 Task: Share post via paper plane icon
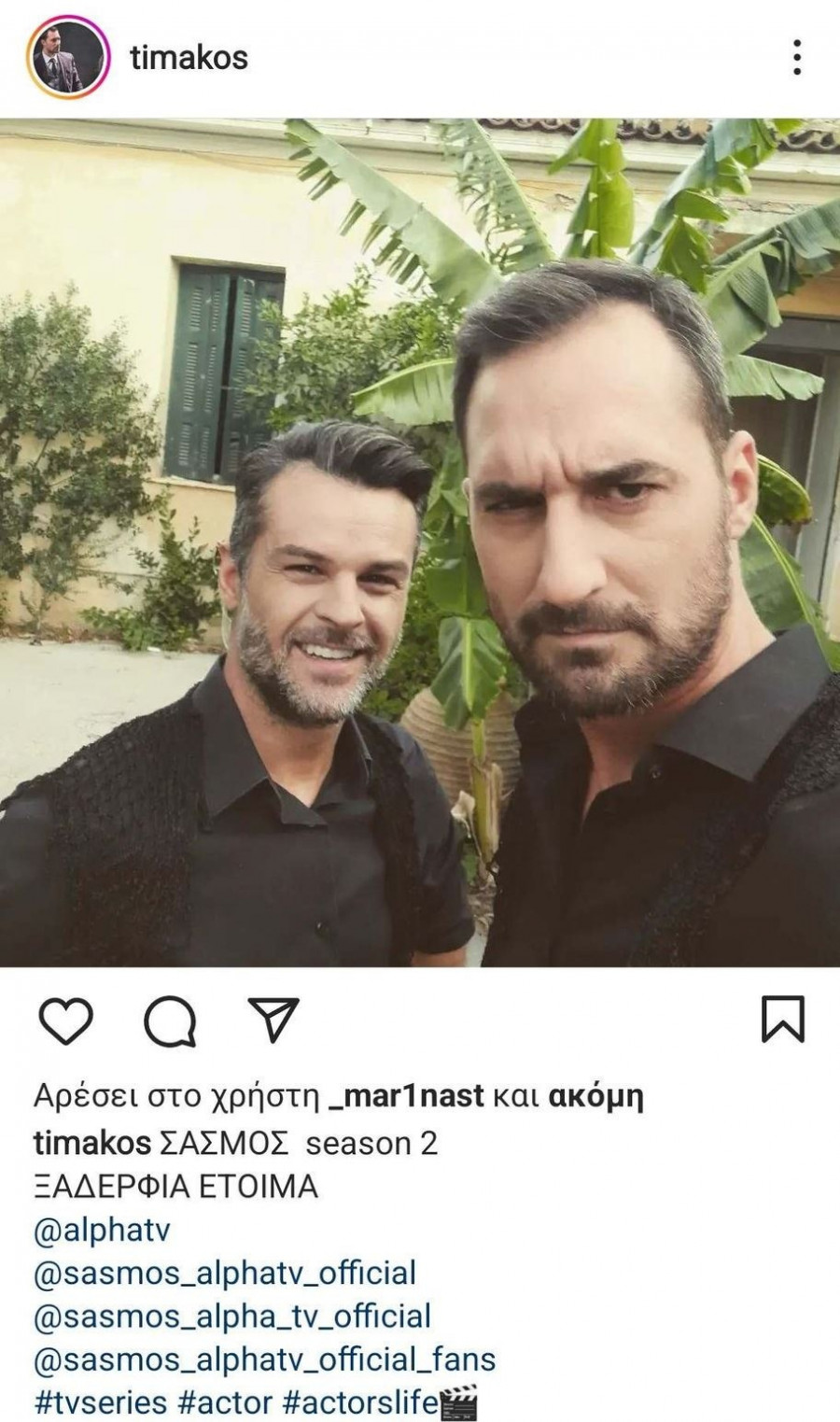pos(273,1020)
